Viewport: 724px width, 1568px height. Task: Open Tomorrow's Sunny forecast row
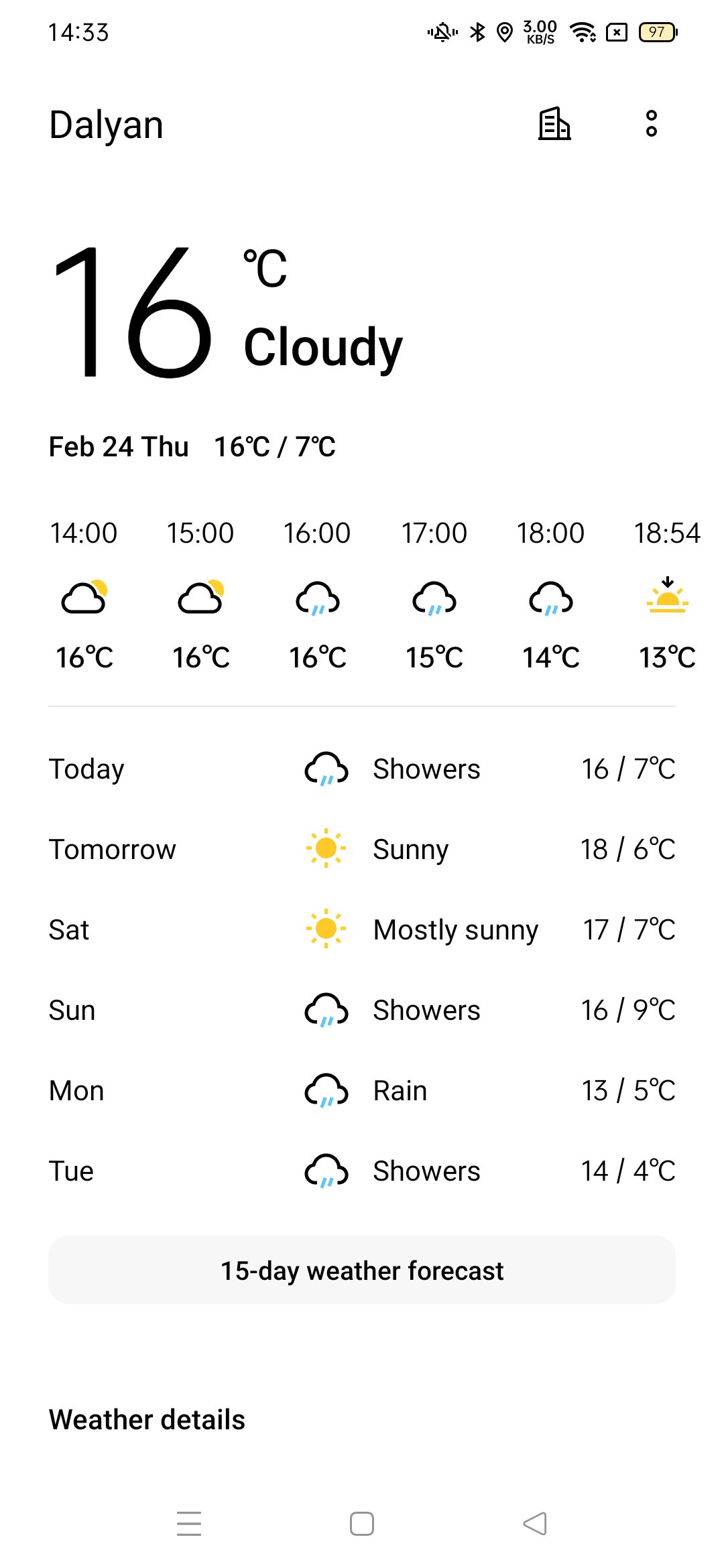pyautogui.click(x=362, y=850)
